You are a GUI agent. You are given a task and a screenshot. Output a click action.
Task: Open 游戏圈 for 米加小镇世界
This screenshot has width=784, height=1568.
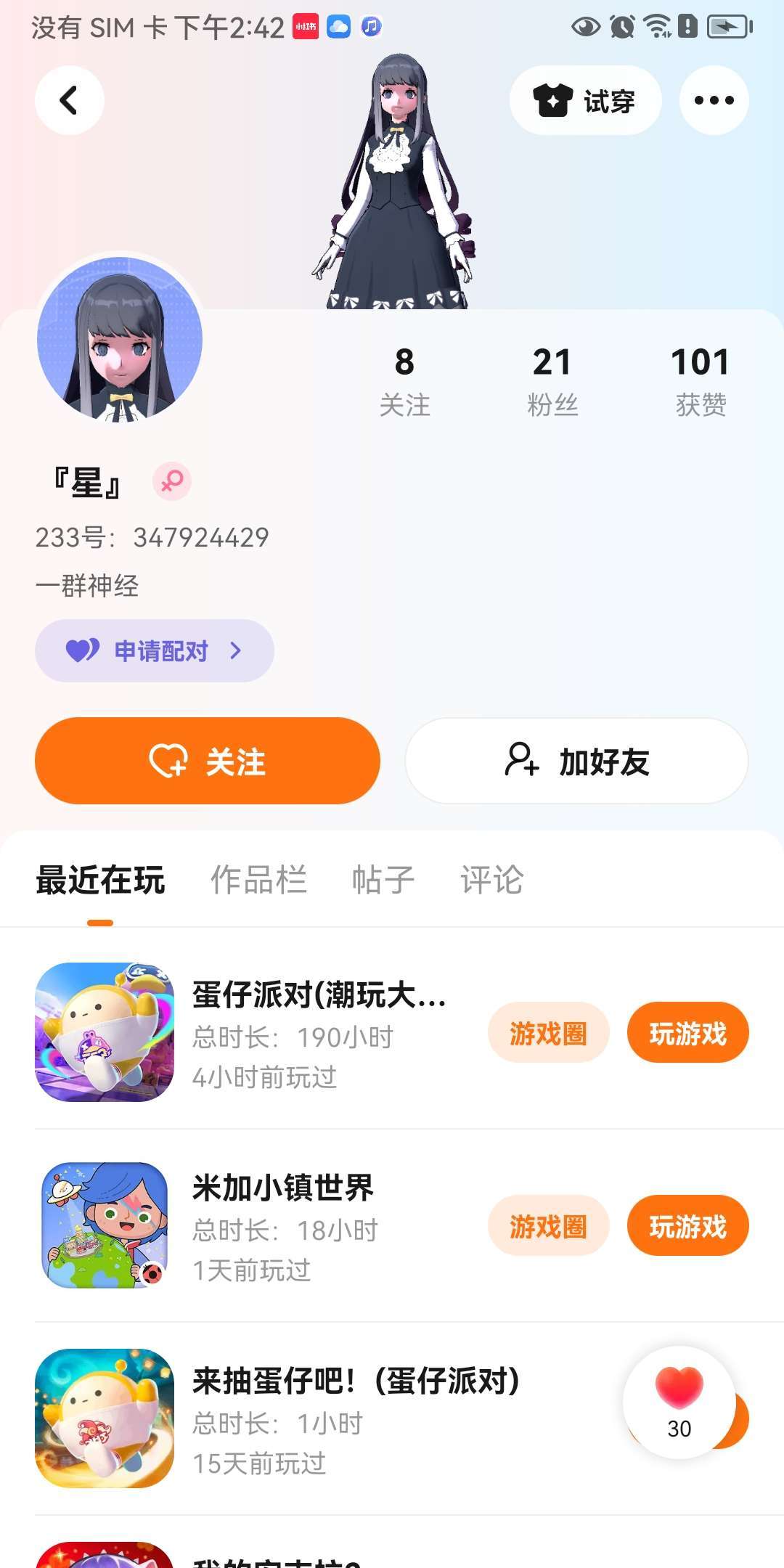pos(548,1226)
